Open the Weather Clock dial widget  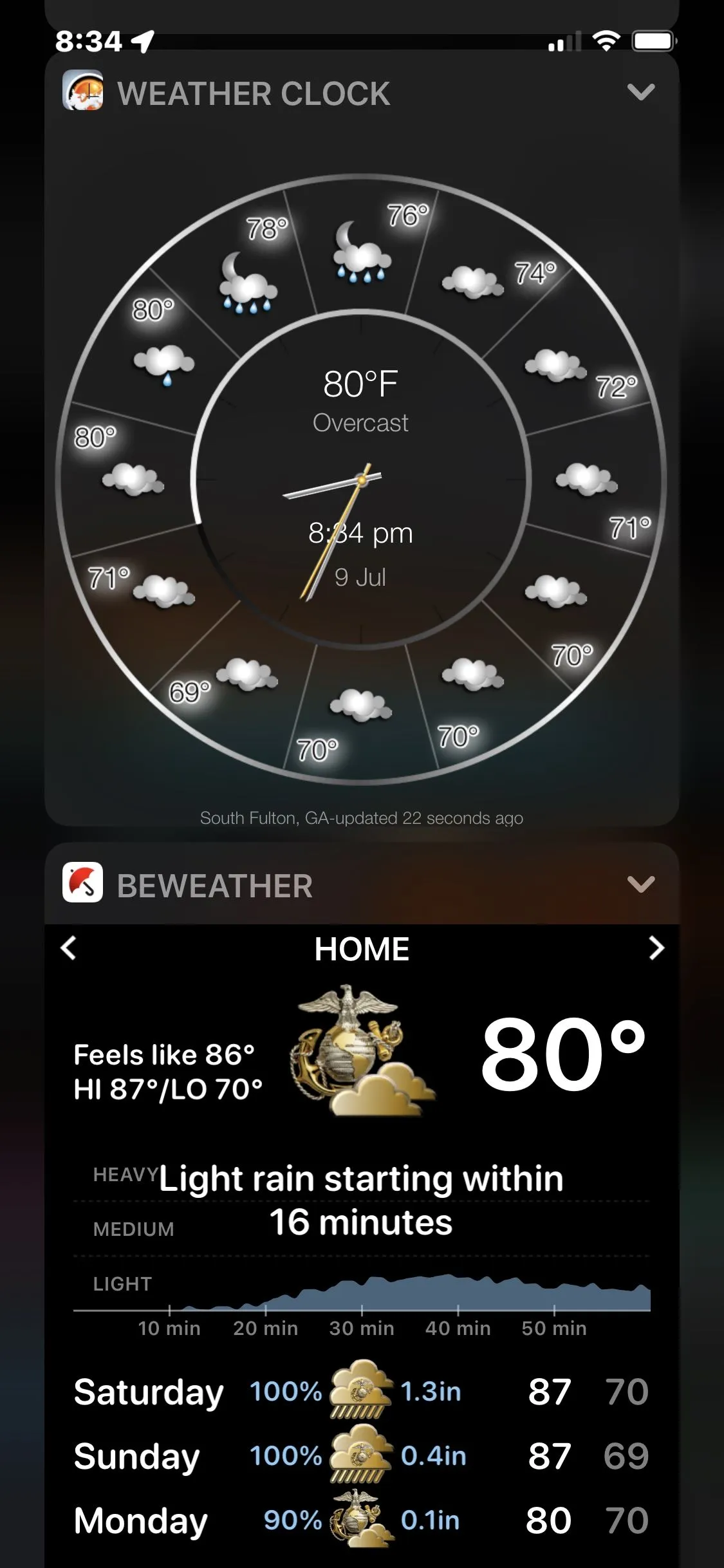[361, 479]
